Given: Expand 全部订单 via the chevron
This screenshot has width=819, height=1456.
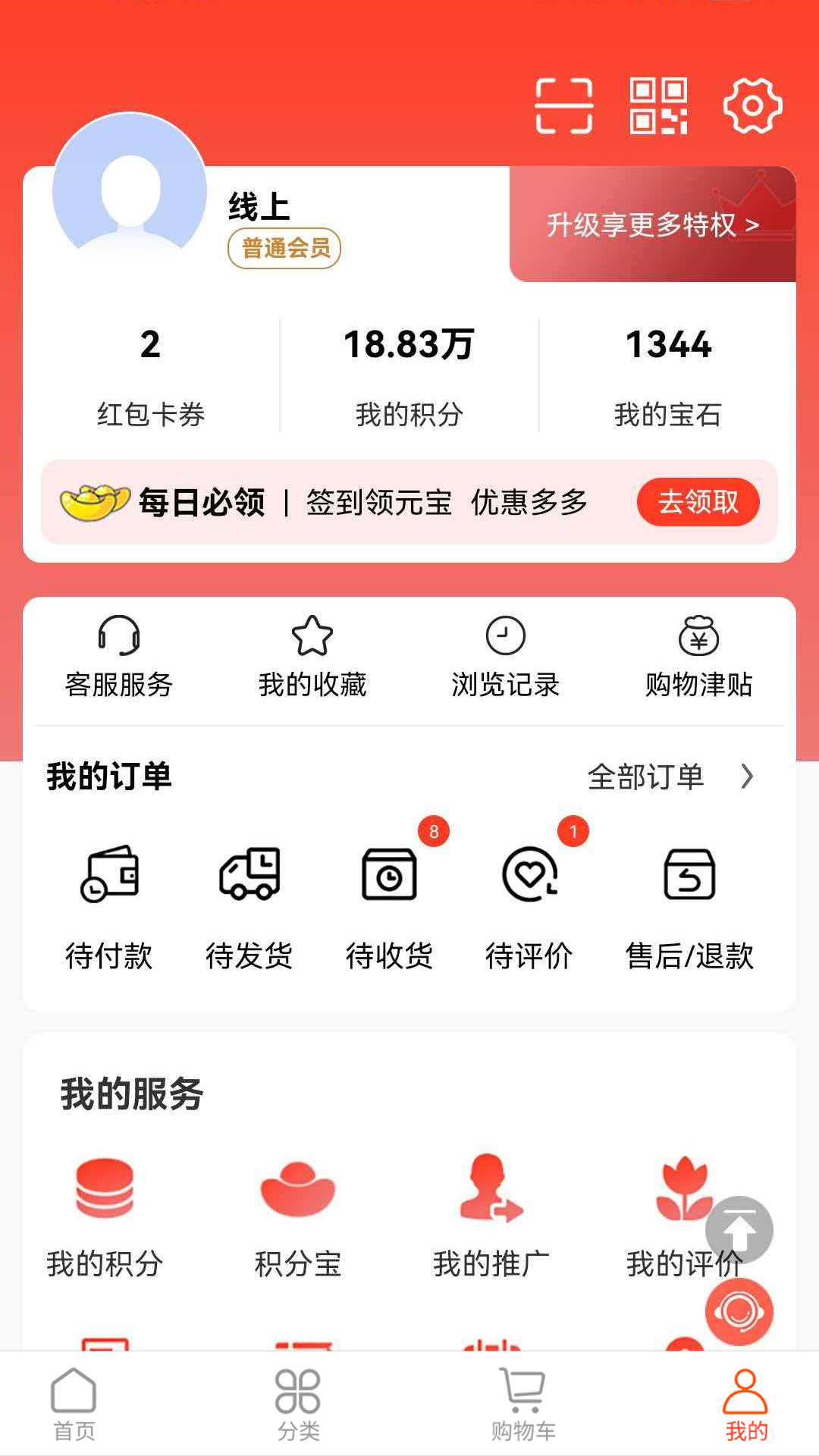Looking at the screenshot, I should click(x=748, y=777).
